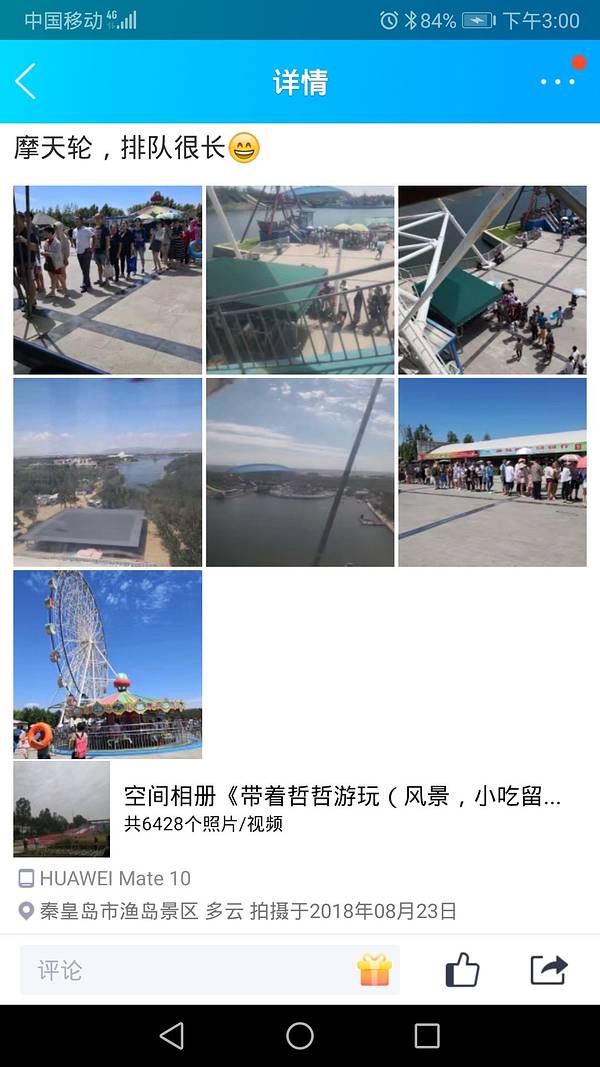This screenshot has width=600, height=1067.
Task: View the photo with the green tent roof
Action: pos(300,280)
